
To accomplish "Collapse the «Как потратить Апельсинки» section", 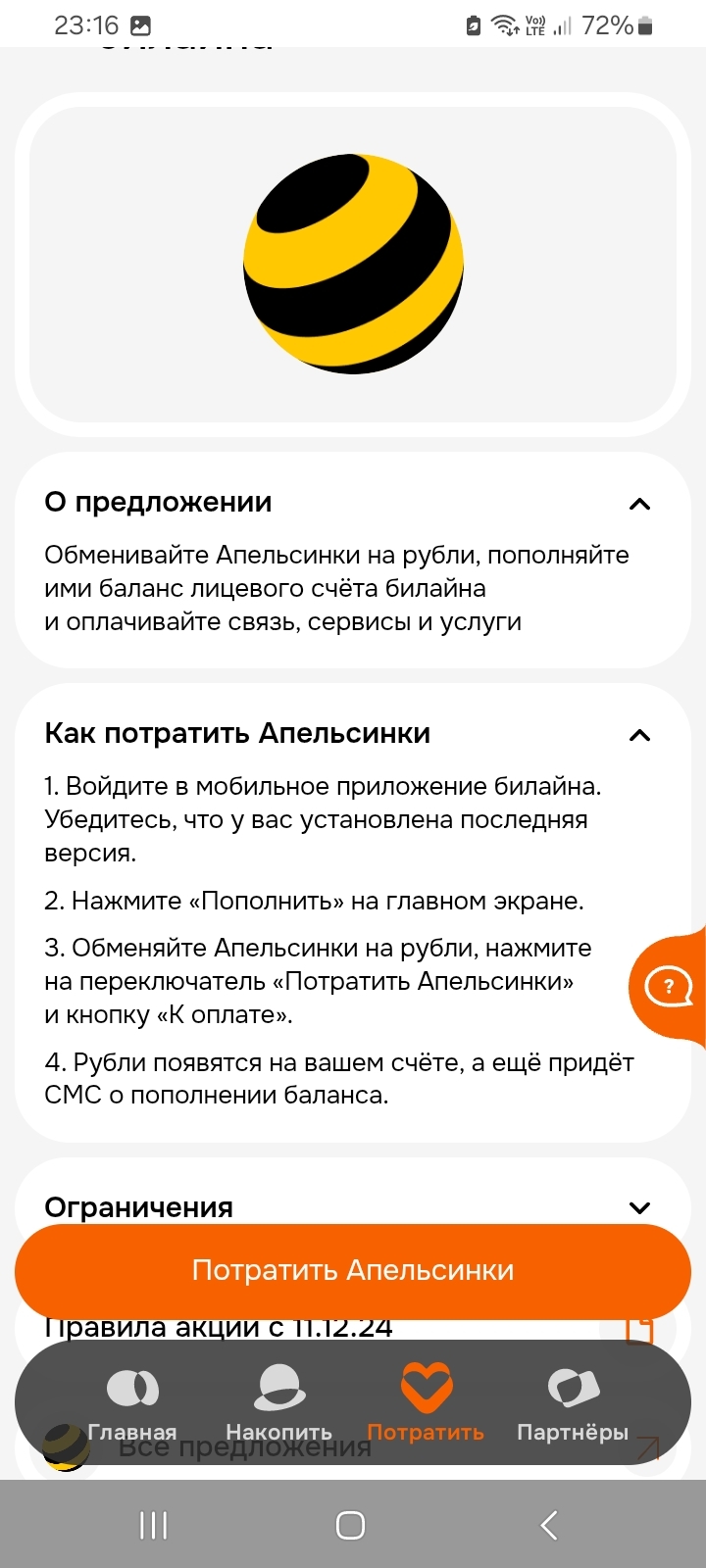I will [x=639, y=735].
